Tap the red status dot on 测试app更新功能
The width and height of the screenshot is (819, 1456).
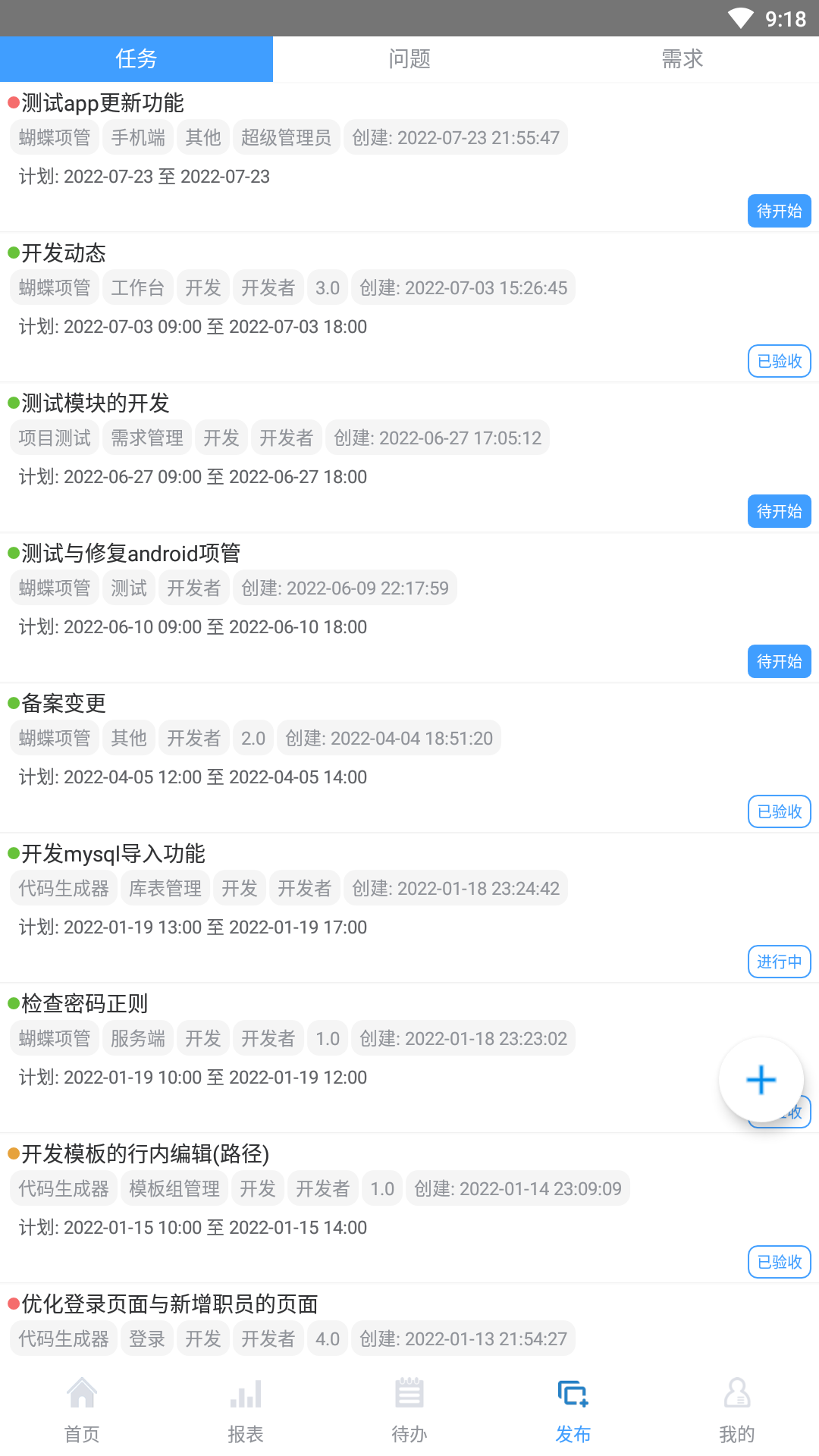11,102
